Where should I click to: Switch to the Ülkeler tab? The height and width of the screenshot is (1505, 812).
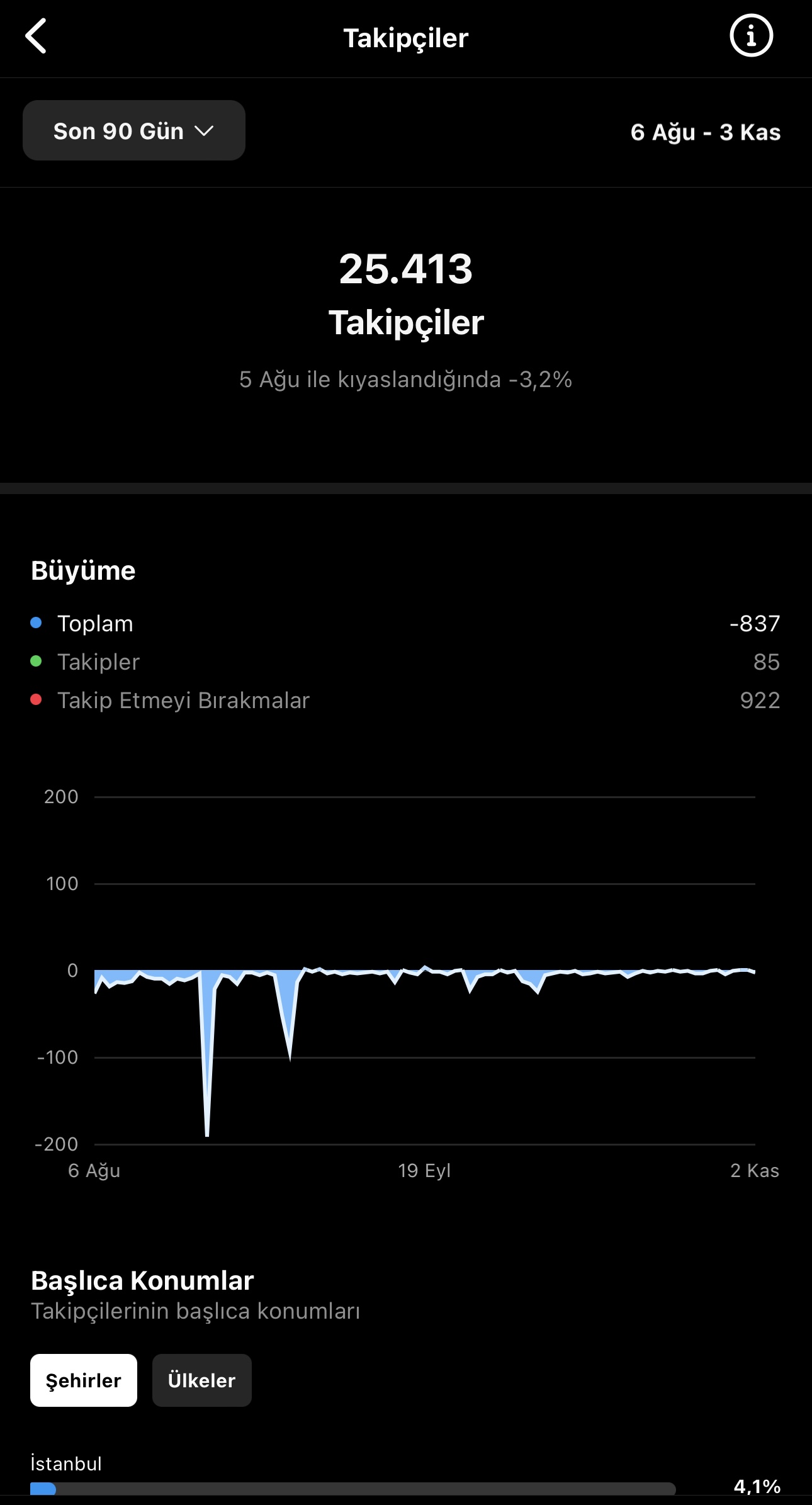[x=202, y=1380]
